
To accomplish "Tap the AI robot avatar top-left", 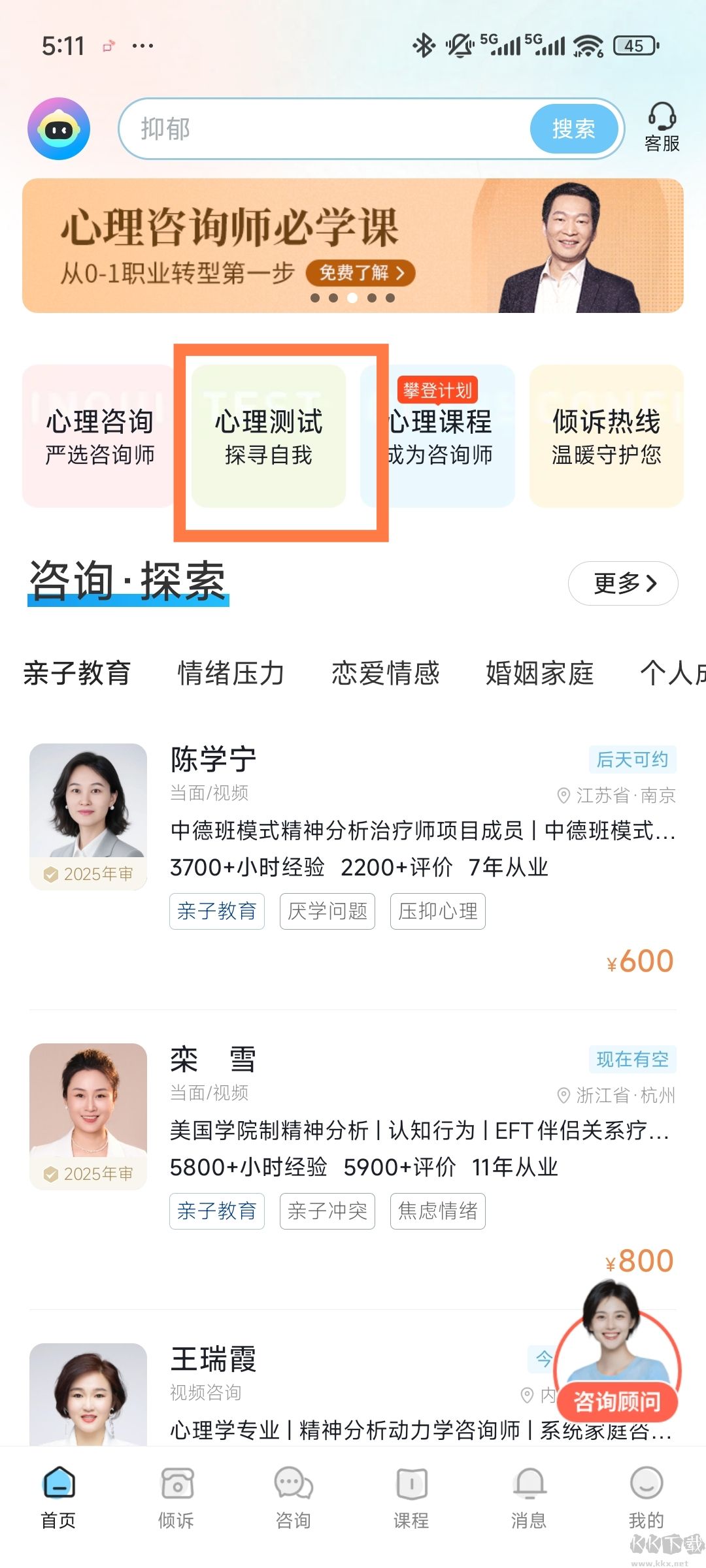I will (59, 128).
